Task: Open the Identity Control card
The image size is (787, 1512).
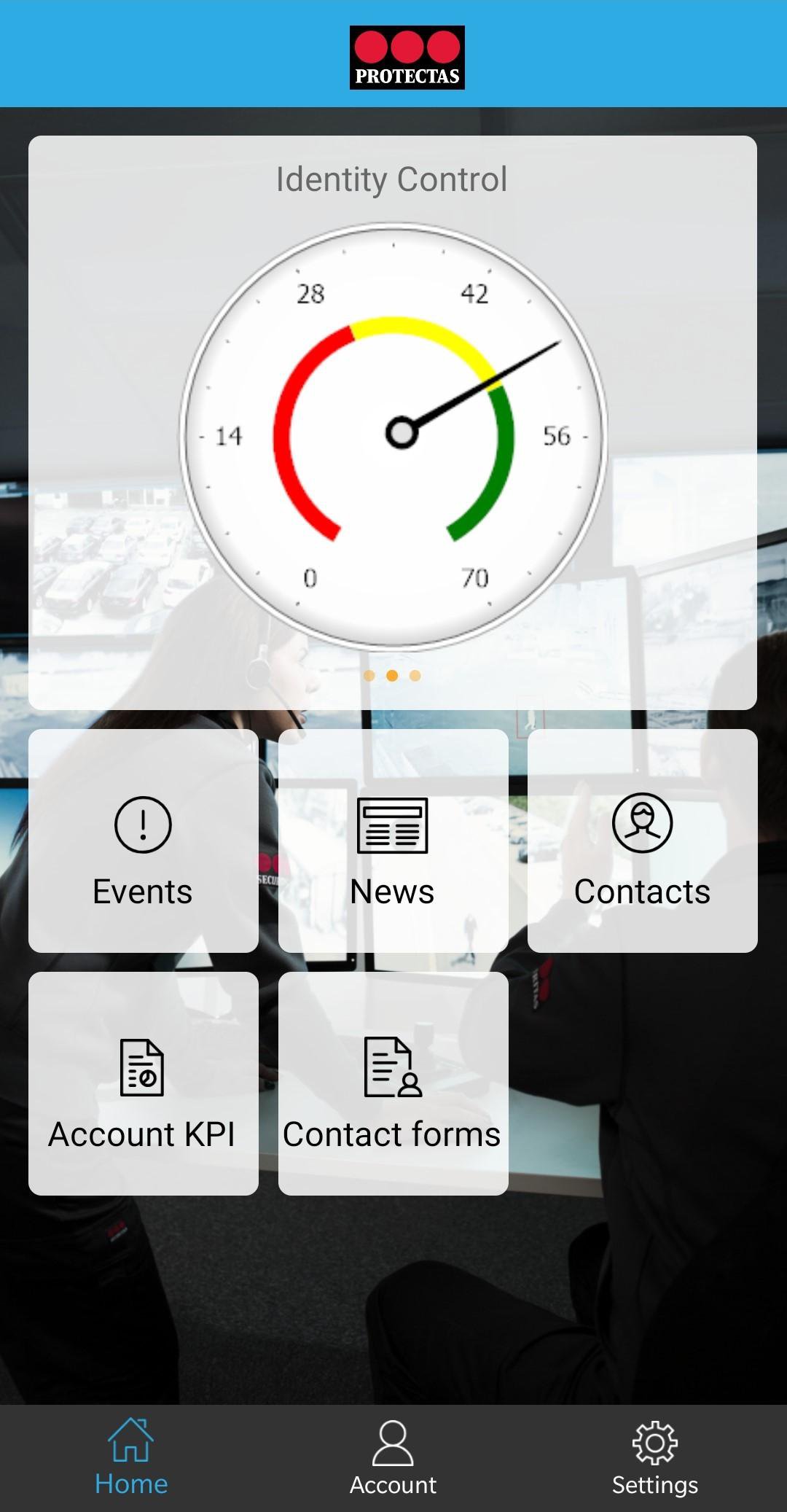Action: (x=393, y=423)
